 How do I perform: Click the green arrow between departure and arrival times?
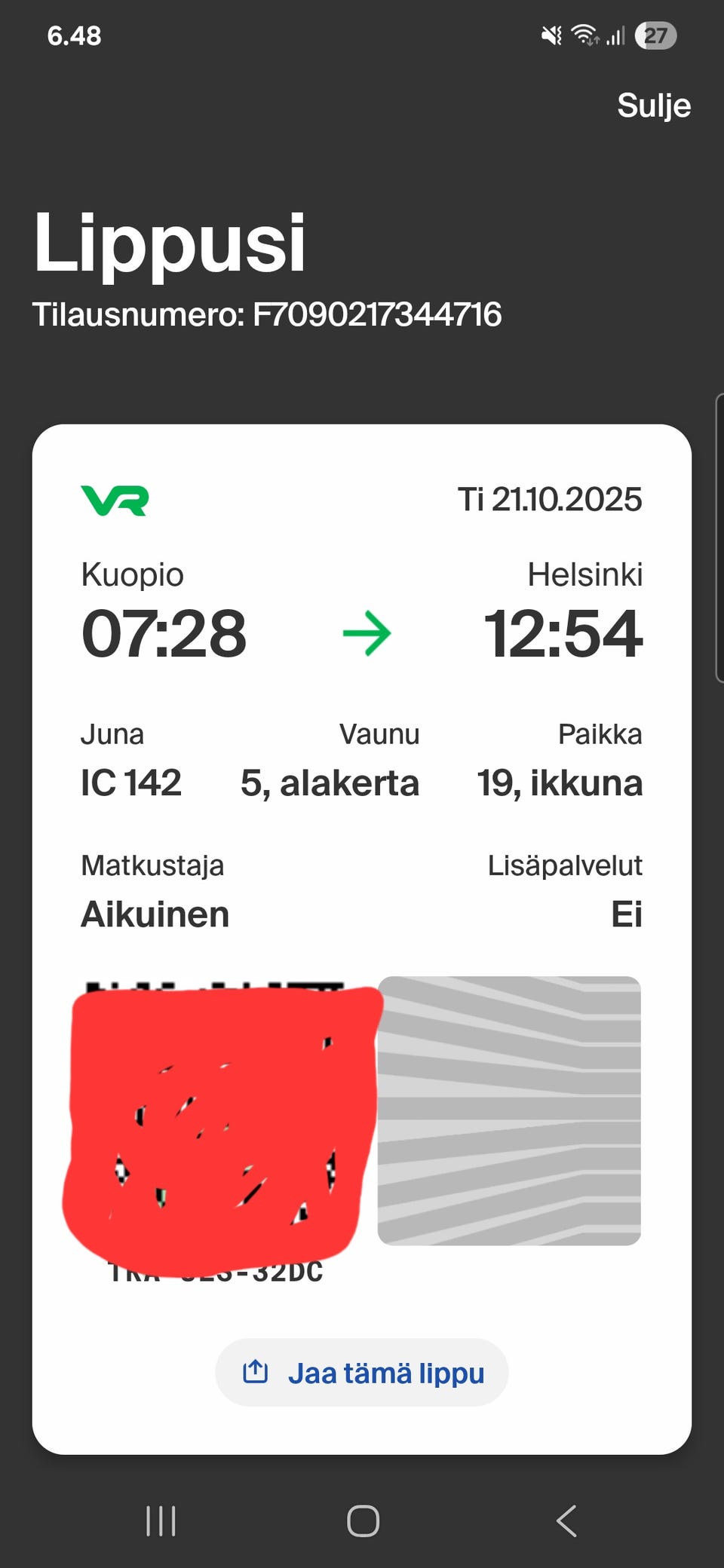[367, 634]
